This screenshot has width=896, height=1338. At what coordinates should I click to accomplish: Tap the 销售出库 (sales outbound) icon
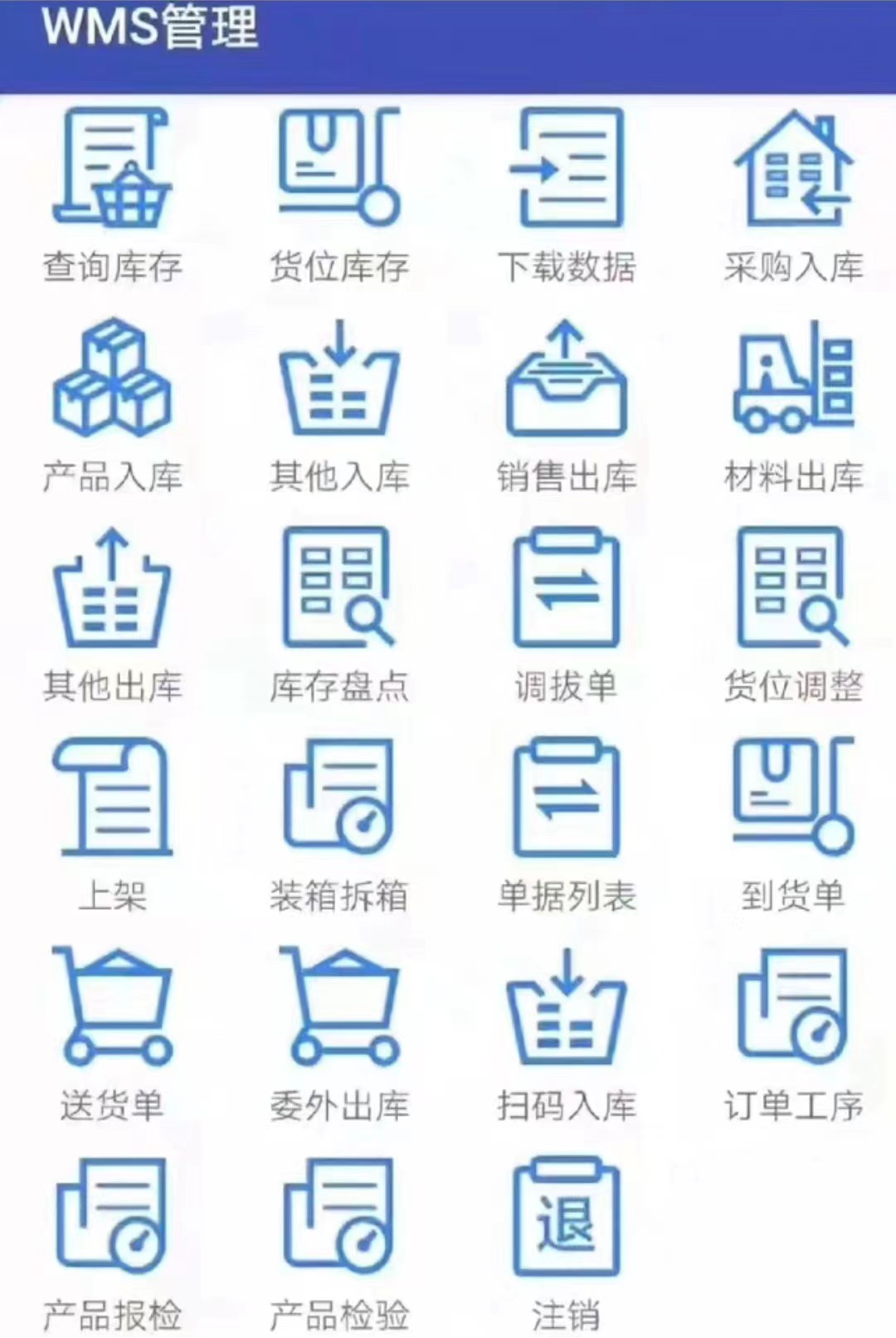point(568,383)
